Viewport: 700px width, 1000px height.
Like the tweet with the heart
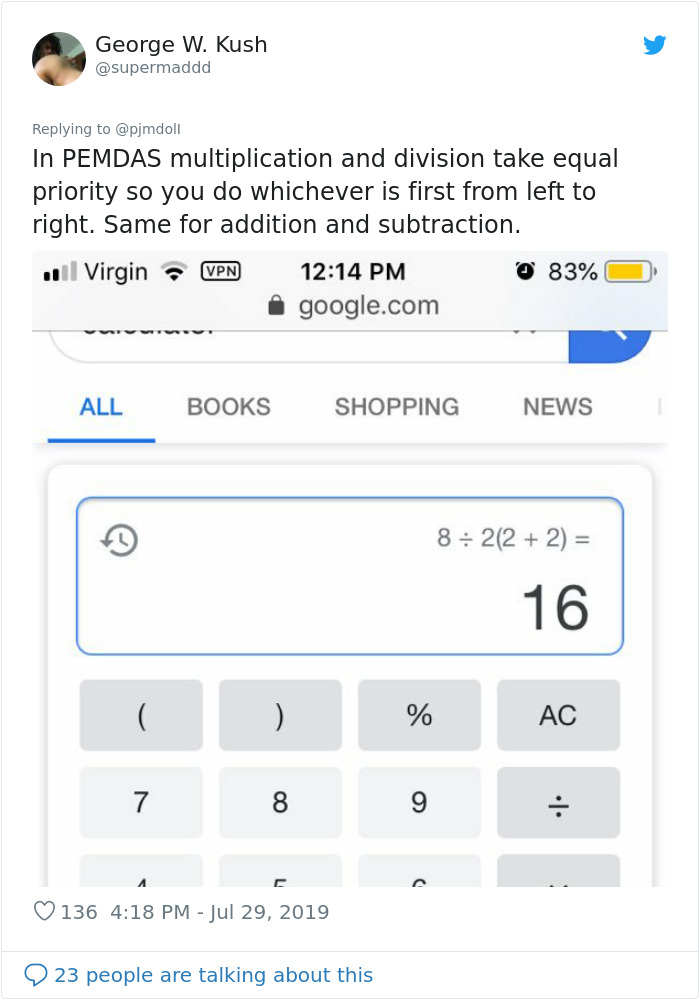point(45,912)
